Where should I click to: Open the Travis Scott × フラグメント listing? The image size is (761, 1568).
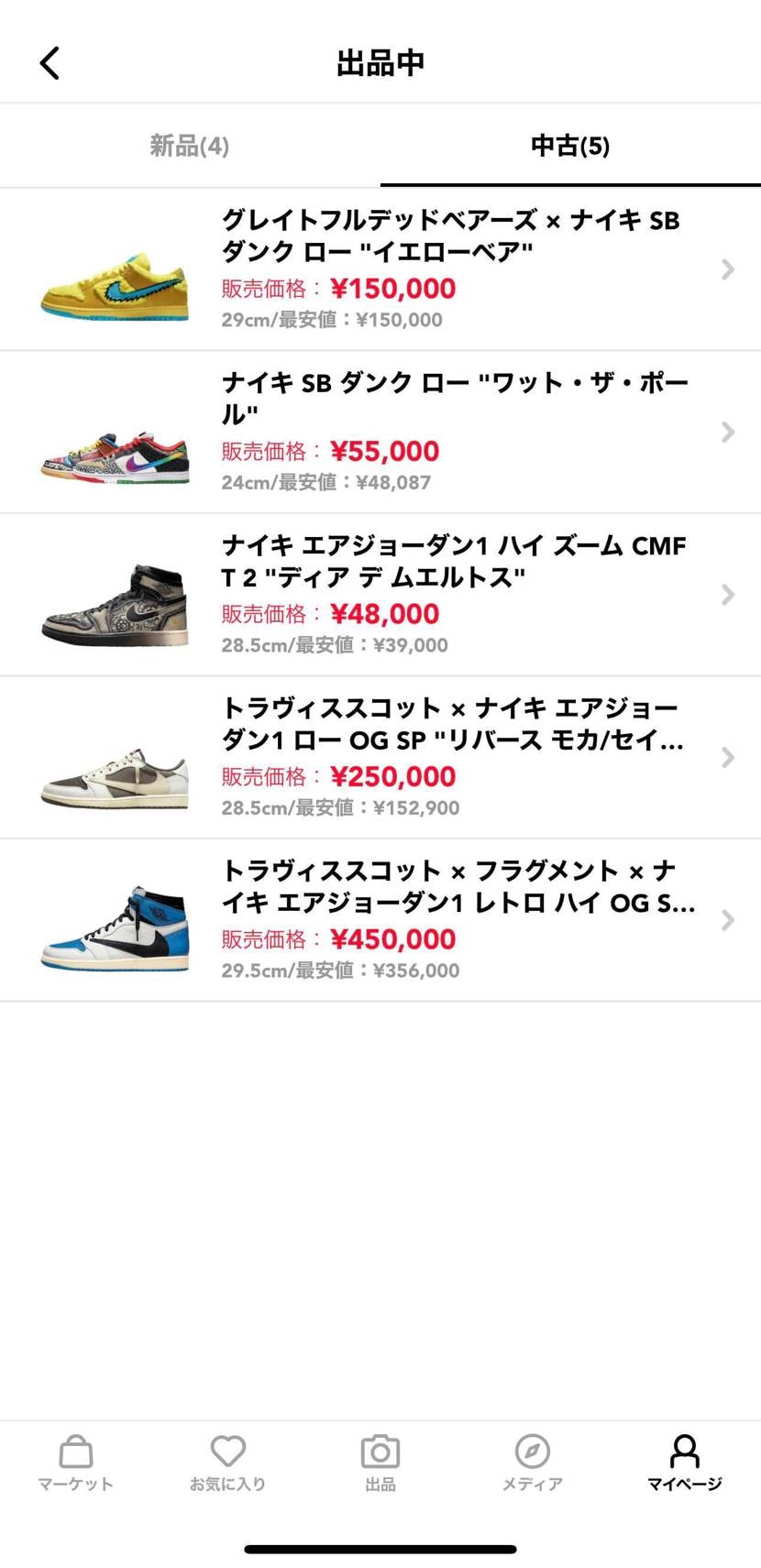pyautogui.click(x=380, y=920)
